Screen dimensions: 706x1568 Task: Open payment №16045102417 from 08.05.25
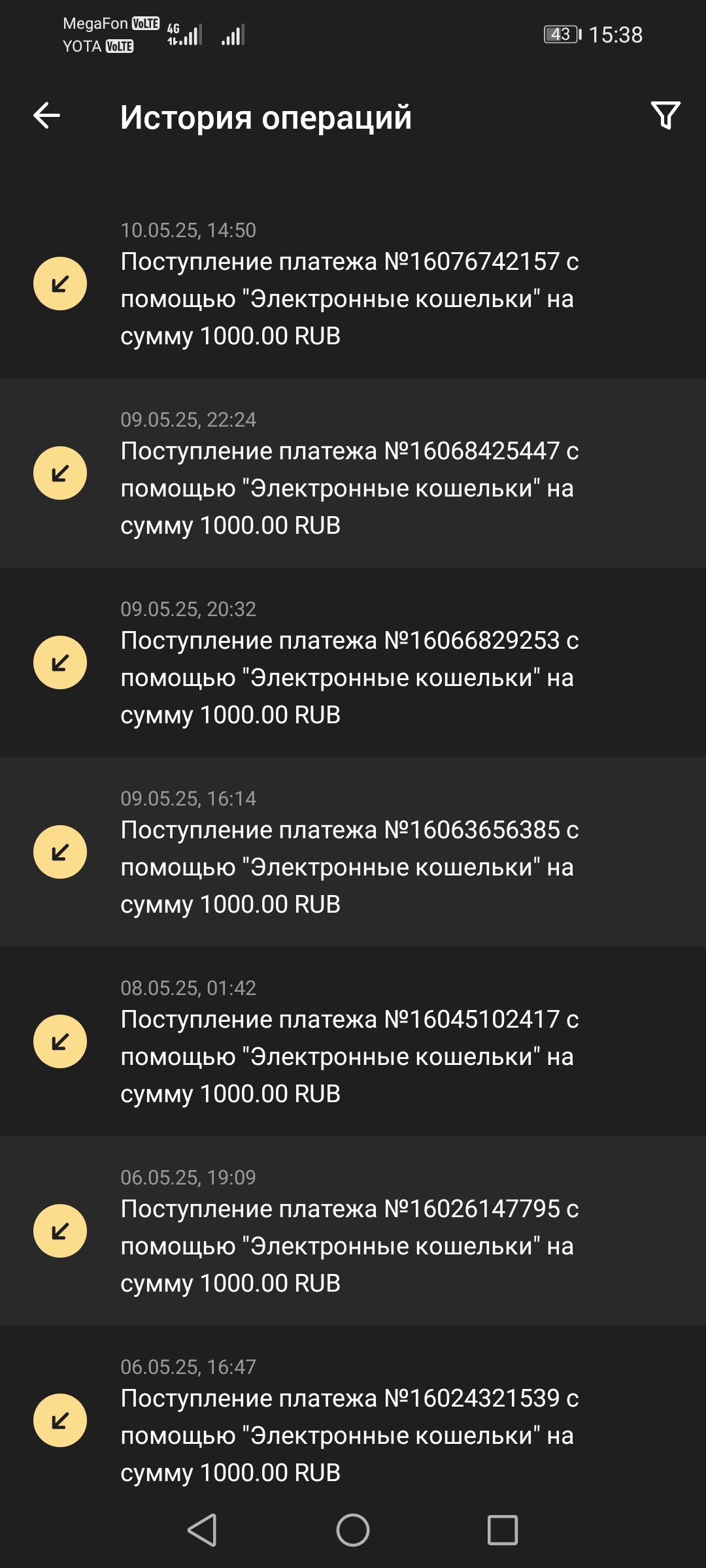(353, 1041)
